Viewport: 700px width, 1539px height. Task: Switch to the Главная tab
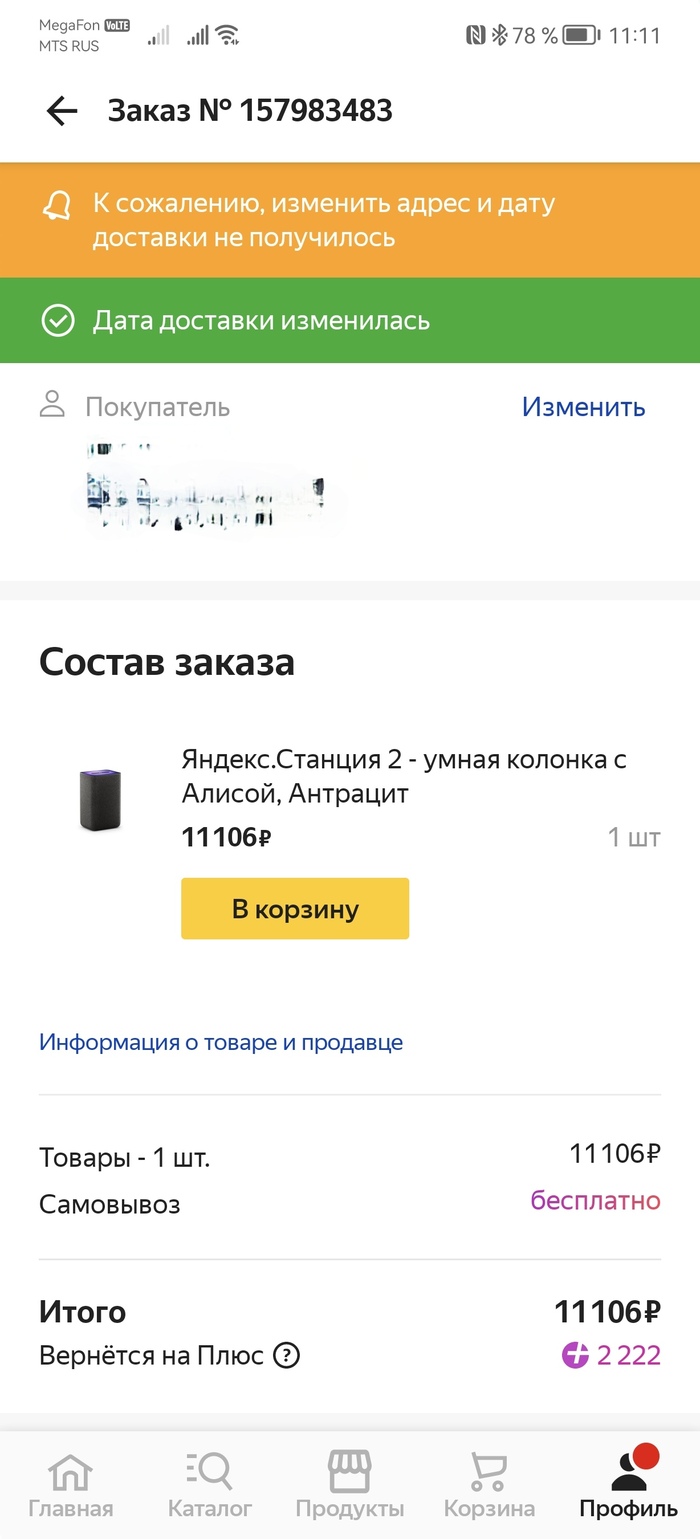70,1485
